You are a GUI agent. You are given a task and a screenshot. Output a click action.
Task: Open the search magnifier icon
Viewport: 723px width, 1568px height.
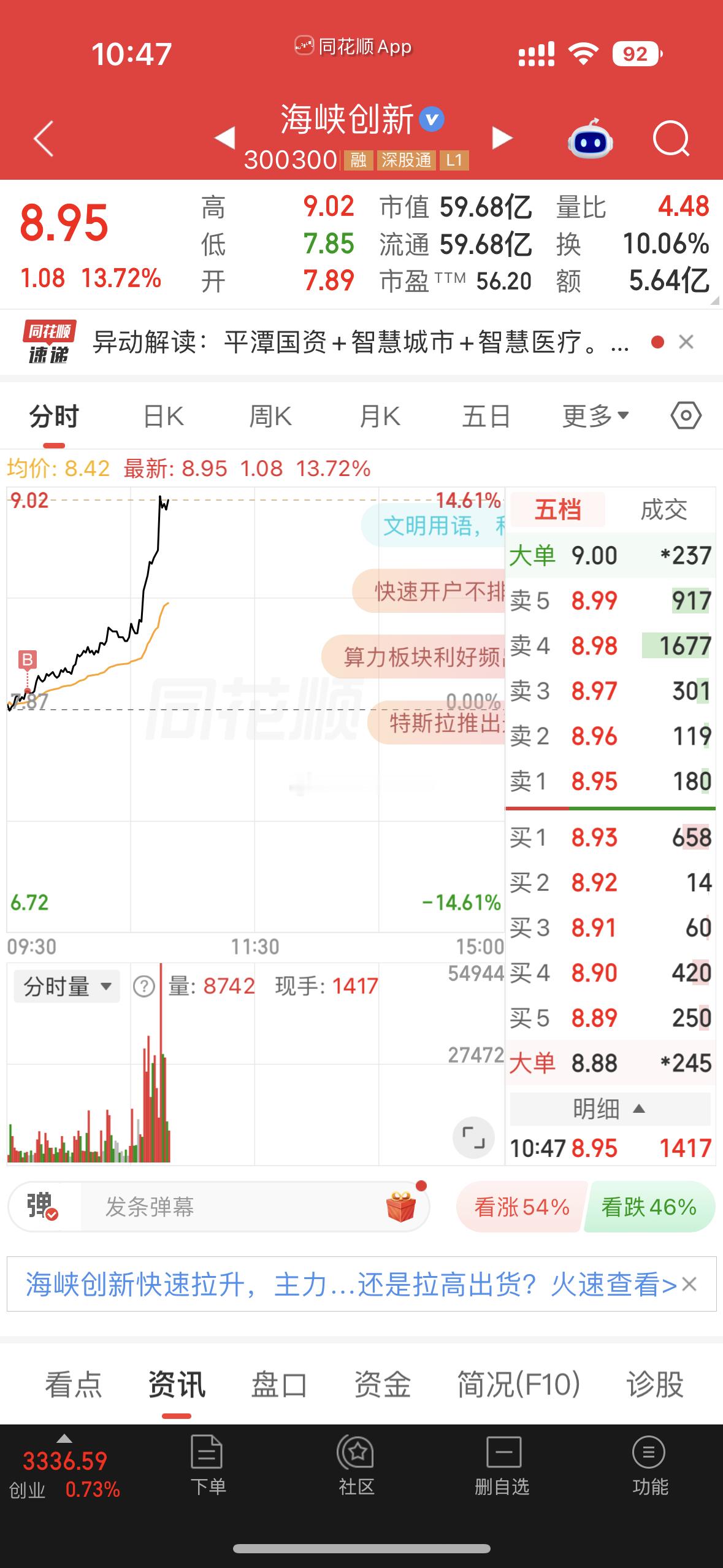click(671, 139)
